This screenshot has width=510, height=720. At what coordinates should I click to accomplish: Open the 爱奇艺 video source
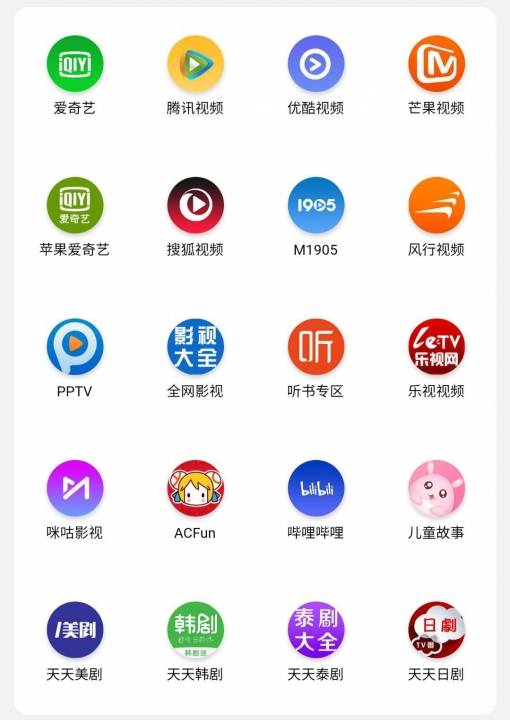coord(75,64)
